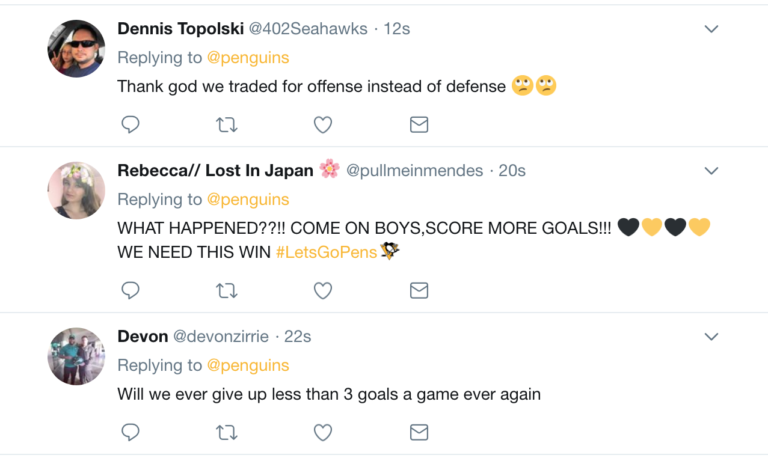Share Rebecca's tweet via message icon

419,291
